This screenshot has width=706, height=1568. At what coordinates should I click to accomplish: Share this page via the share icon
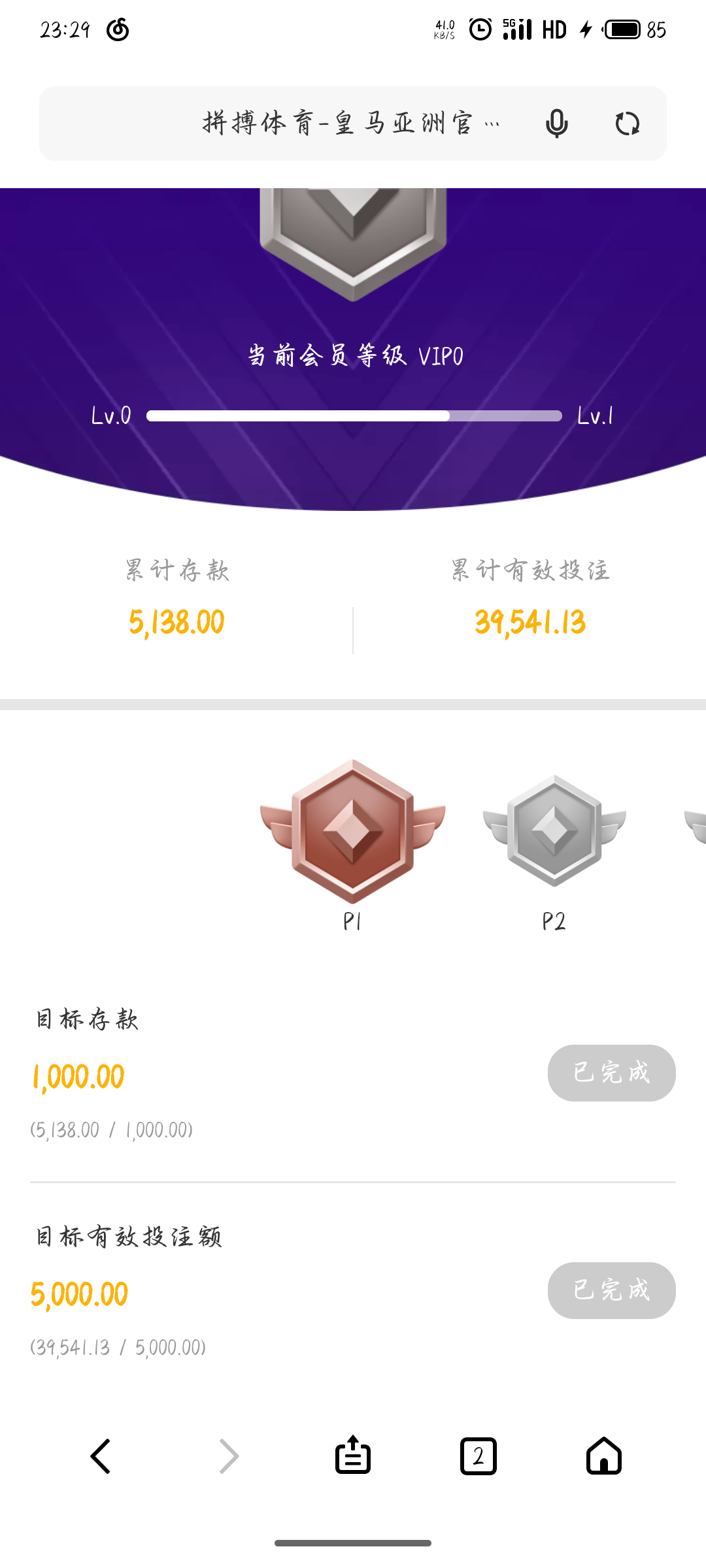point(353,1456)
